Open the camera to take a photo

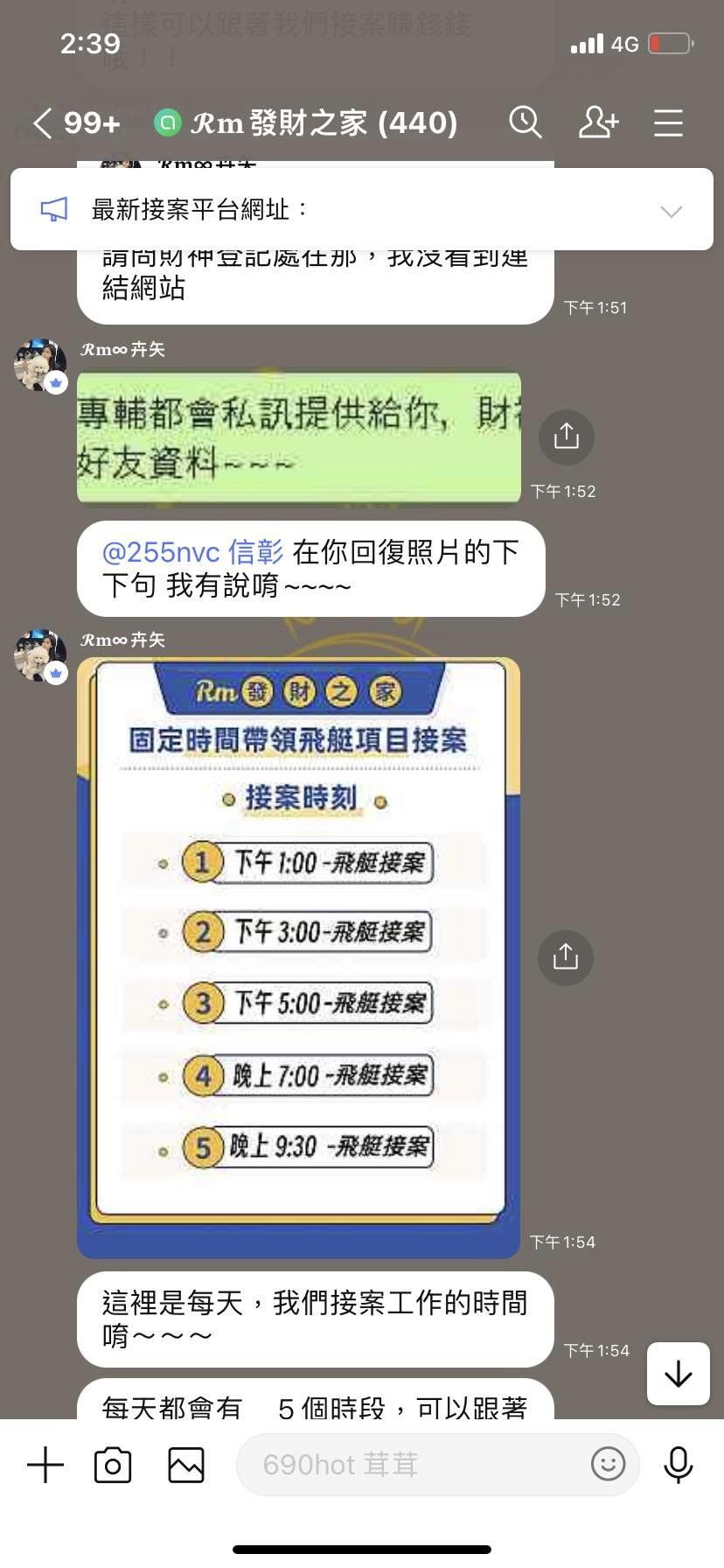[113, 1465]
